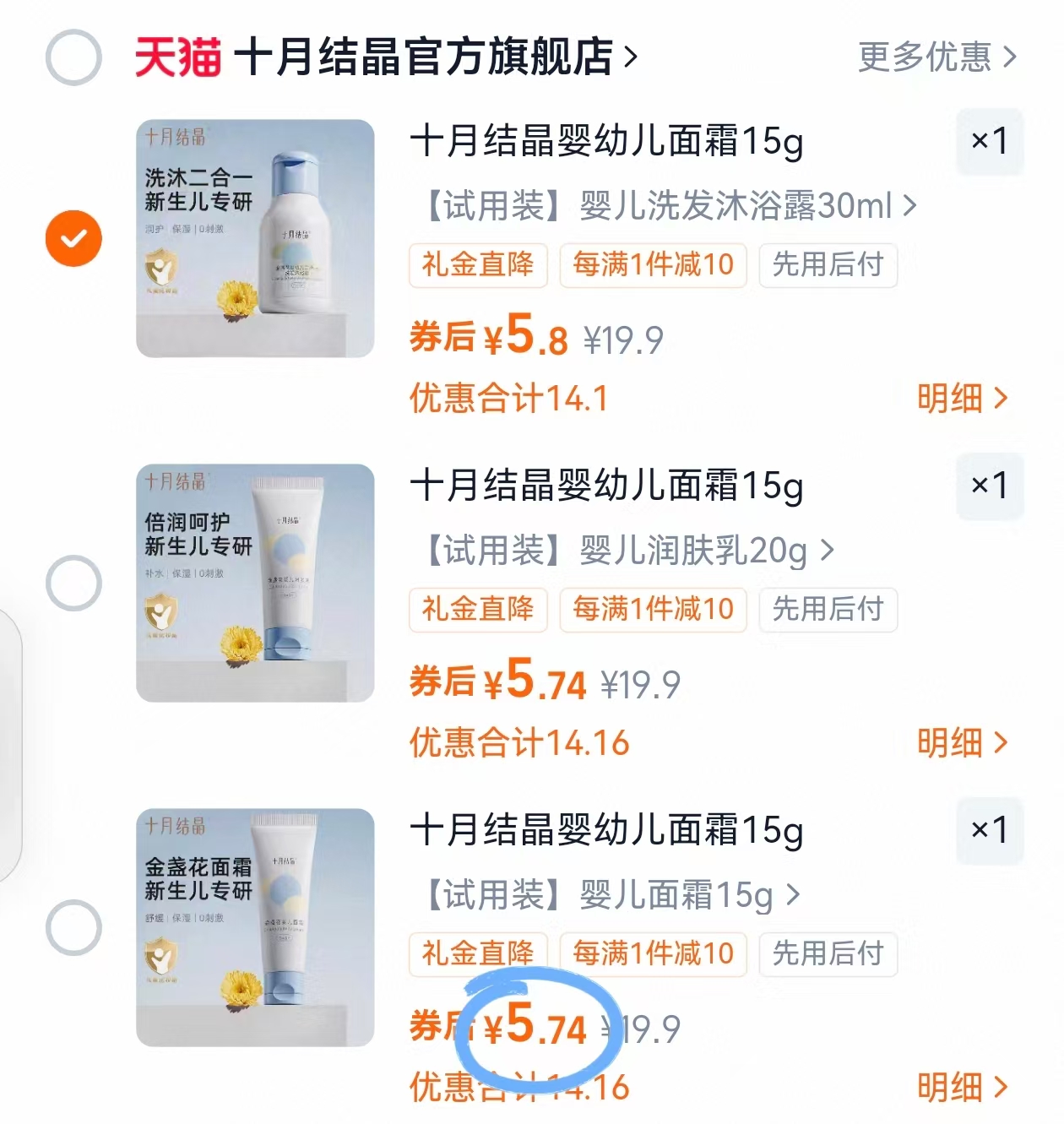The width and height of the screenshot is (1064, 1124).
Task: Click the 先用后付 tag on shampoo item
Action: click(x=827, y=266)
